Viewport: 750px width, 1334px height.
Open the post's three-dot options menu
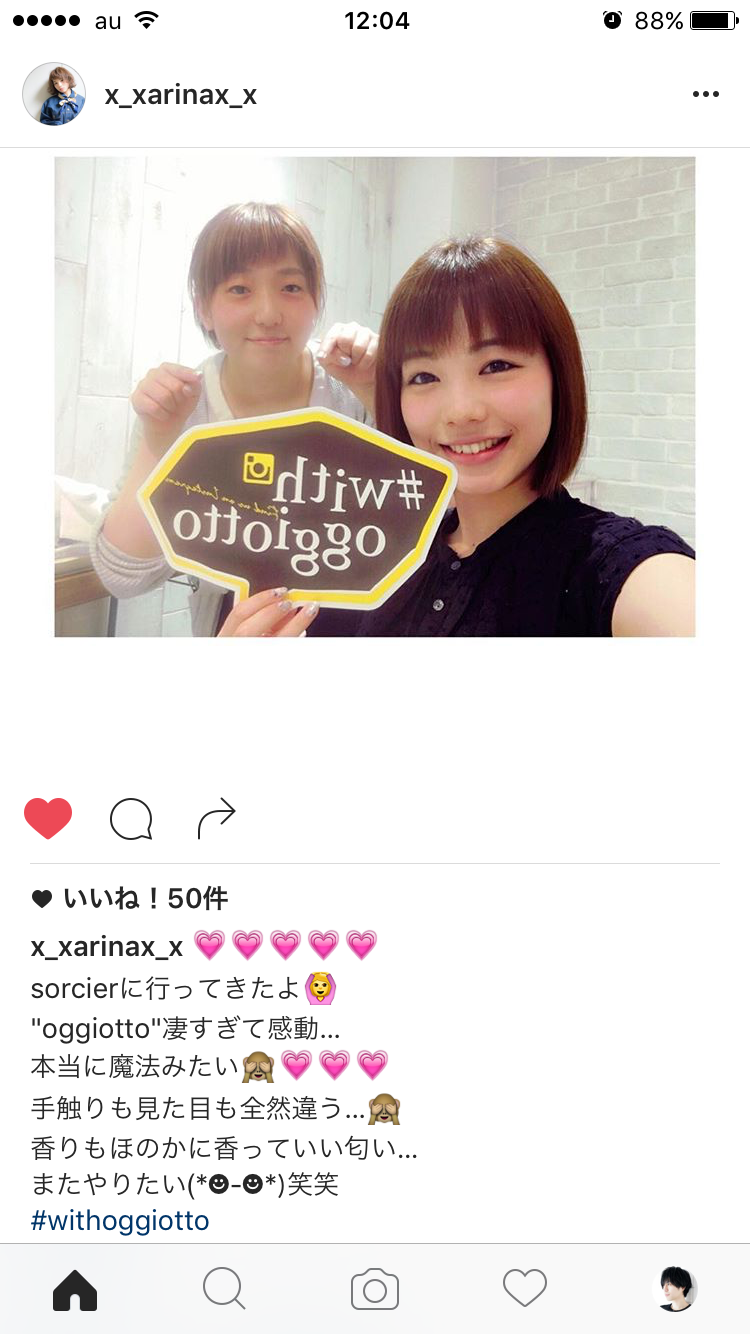pos(705,95)
